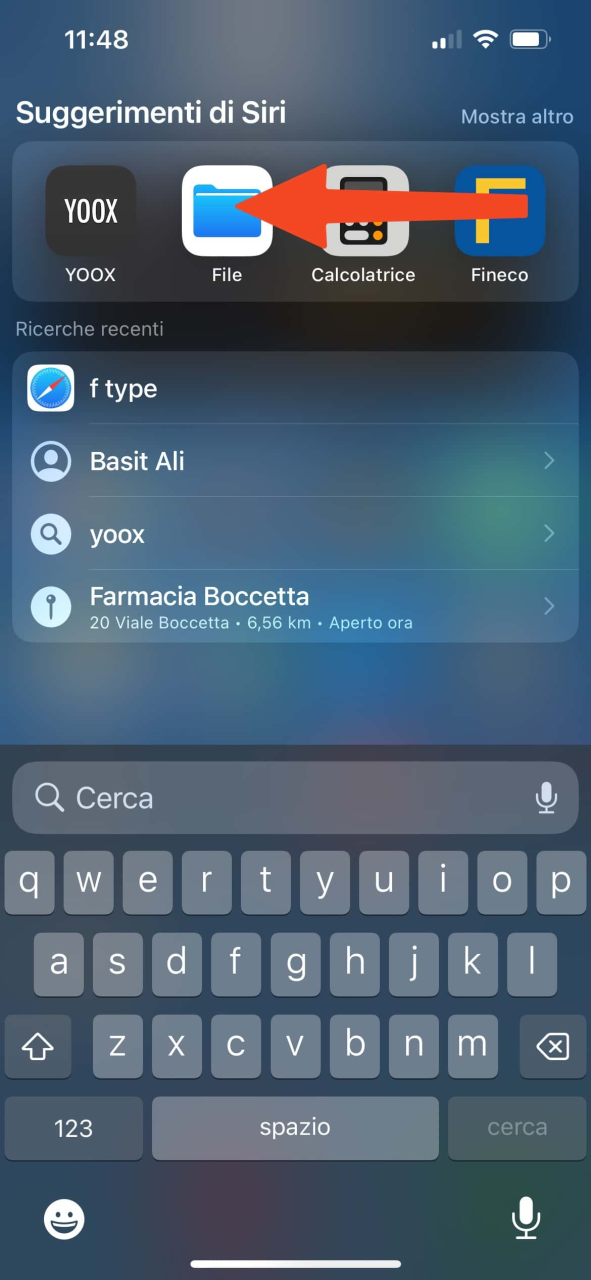The image size is (591, 1280).
Task: Open the emoji keyboard
Action: 65,1219
